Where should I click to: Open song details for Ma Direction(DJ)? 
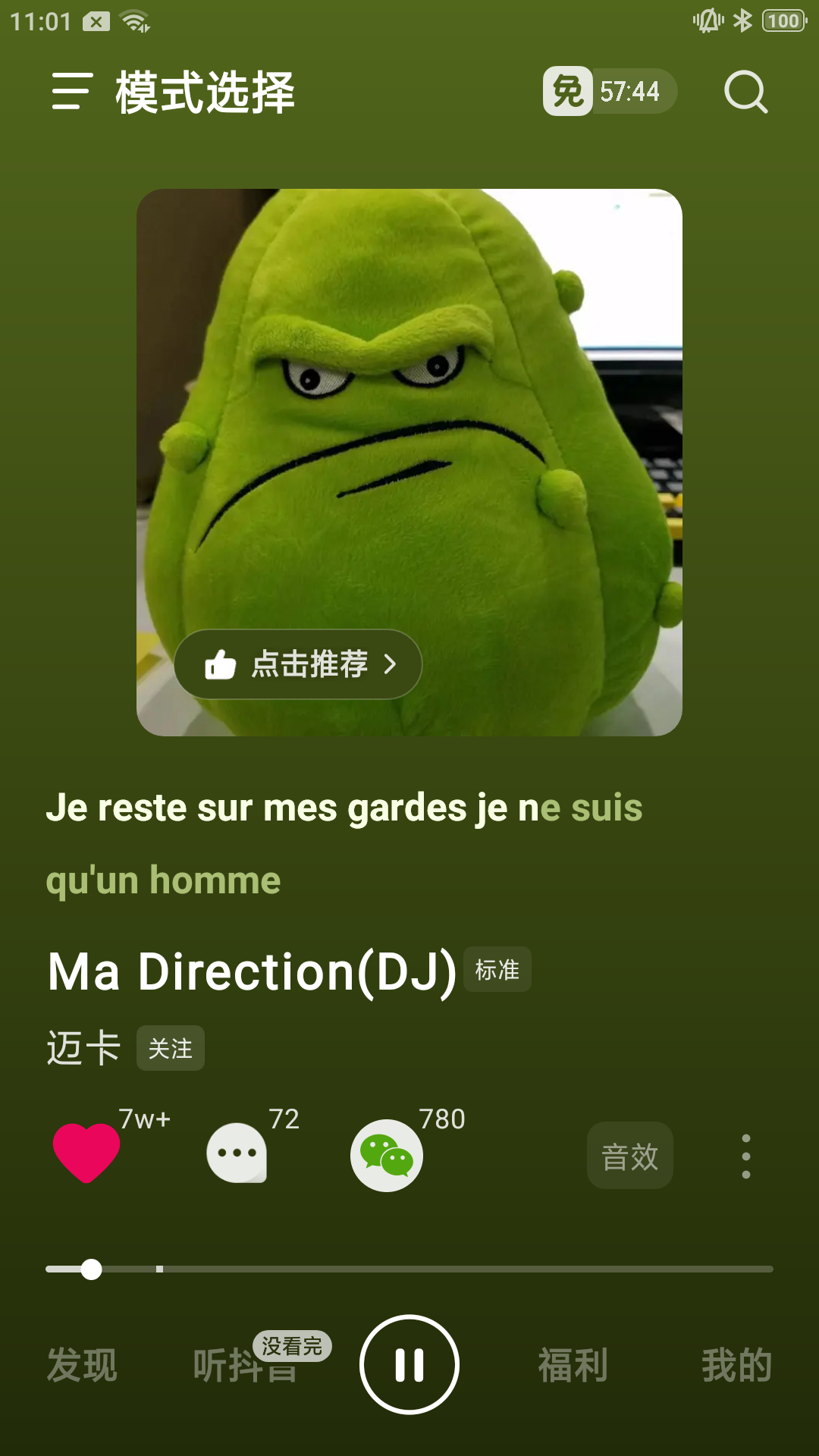(250, 973)
